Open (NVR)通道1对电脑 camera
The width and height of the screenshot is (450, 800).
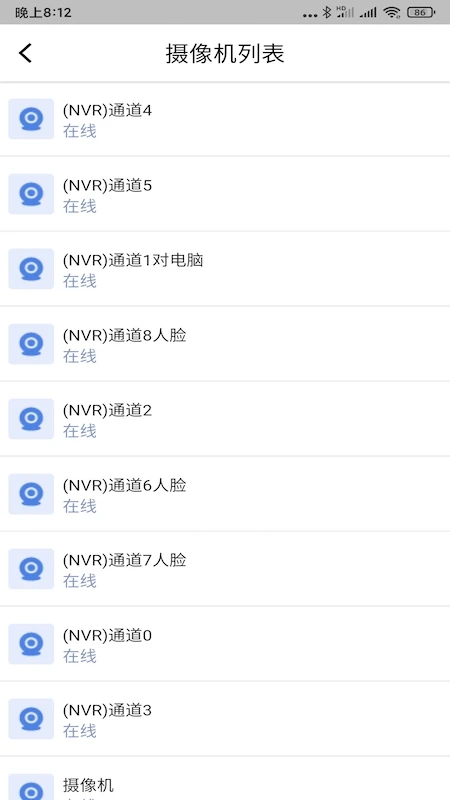(225, 269)
